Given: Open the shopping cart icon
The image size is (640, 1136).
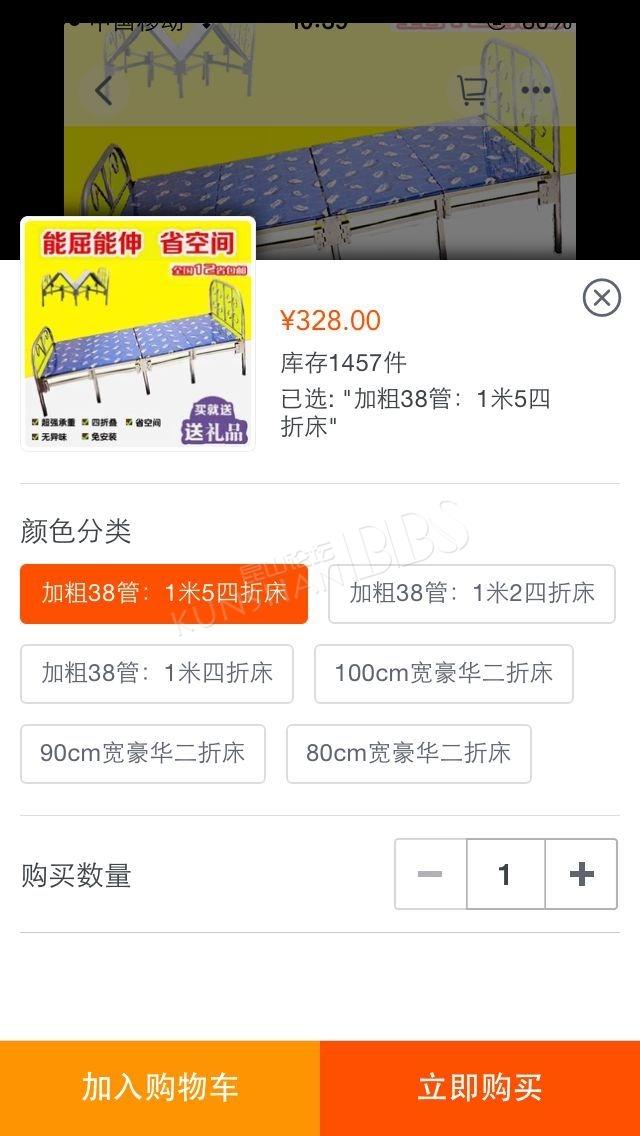Looking at the screenshot, I should click(472, 91).
